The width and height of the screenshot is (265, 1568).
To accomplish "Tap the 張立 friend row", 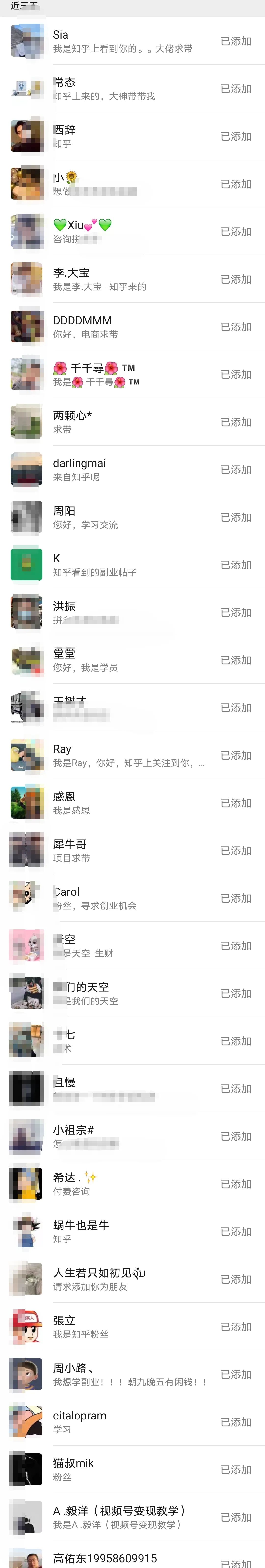I will click(x=121, y=1327).
